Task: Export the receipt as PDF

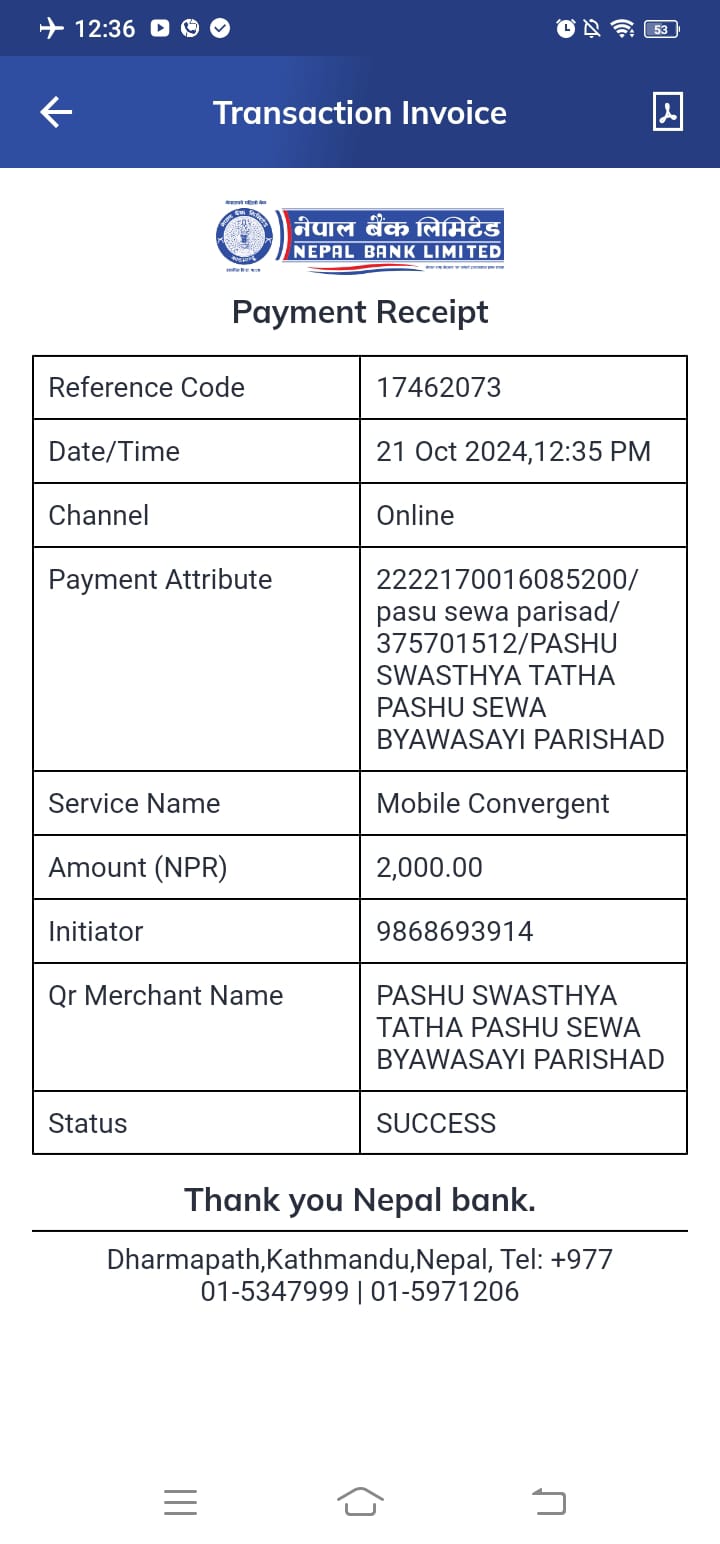Action: pos(667,112)
